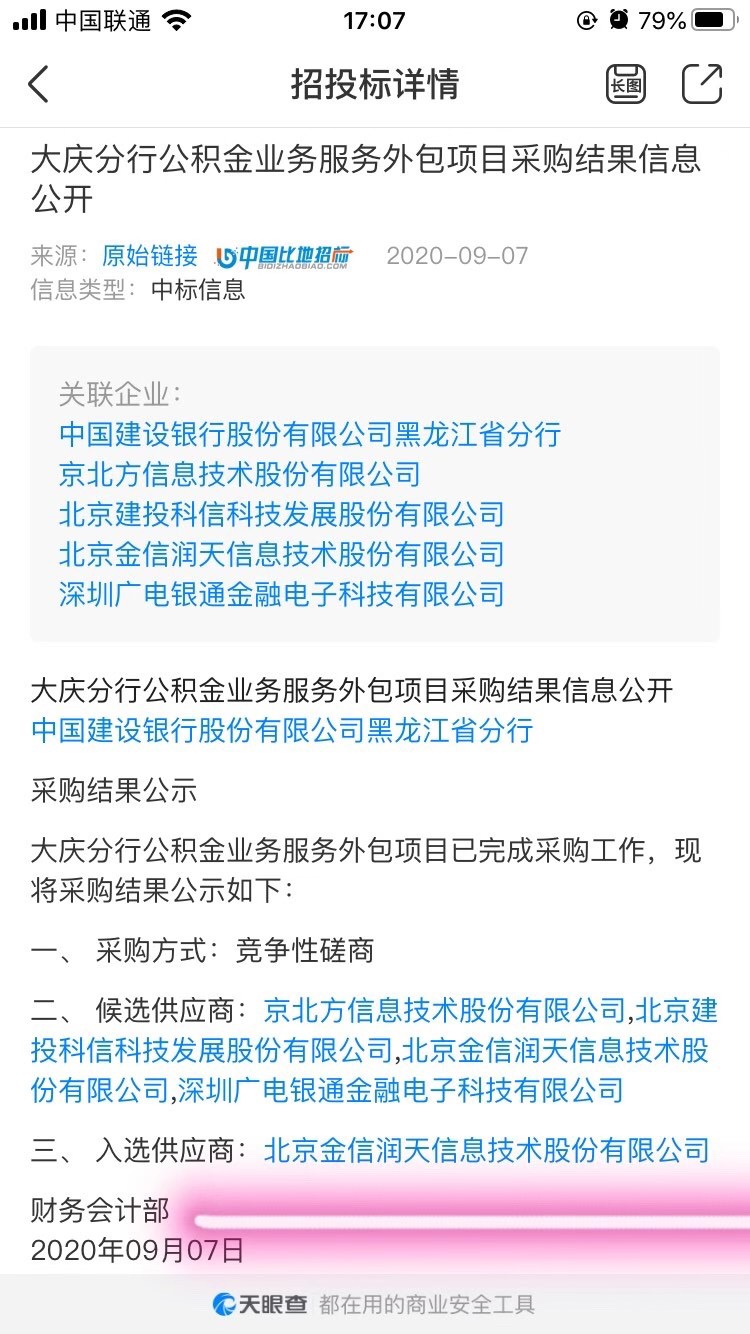This screenshot has height=1334, width=750.
Task: Open 中国建设银行股份有限公司黑龙江省分行 in related companies
Action: (x=310, y=435)
